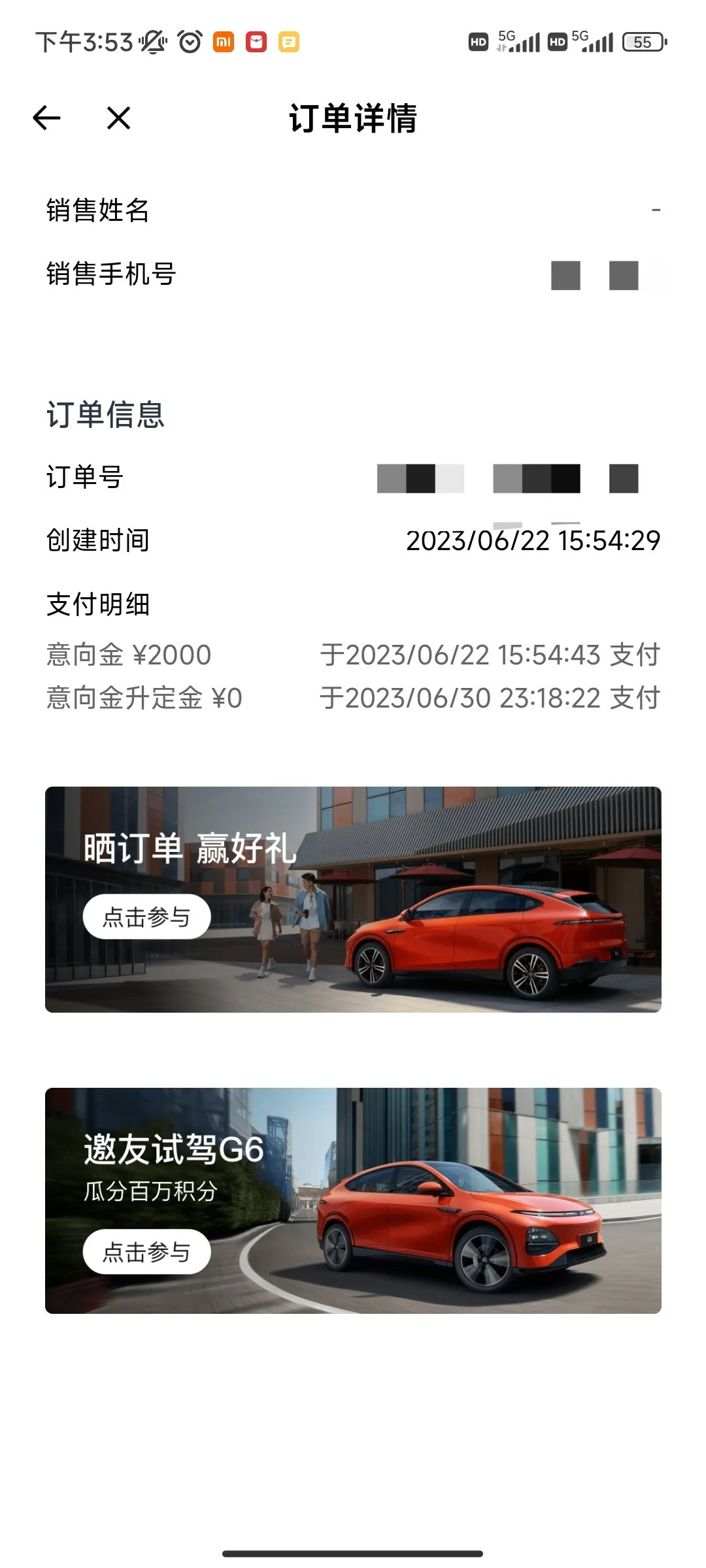Tap the close X to exit order details
This screenshot has width=706, height=1568.
click(x=118, y=119)
